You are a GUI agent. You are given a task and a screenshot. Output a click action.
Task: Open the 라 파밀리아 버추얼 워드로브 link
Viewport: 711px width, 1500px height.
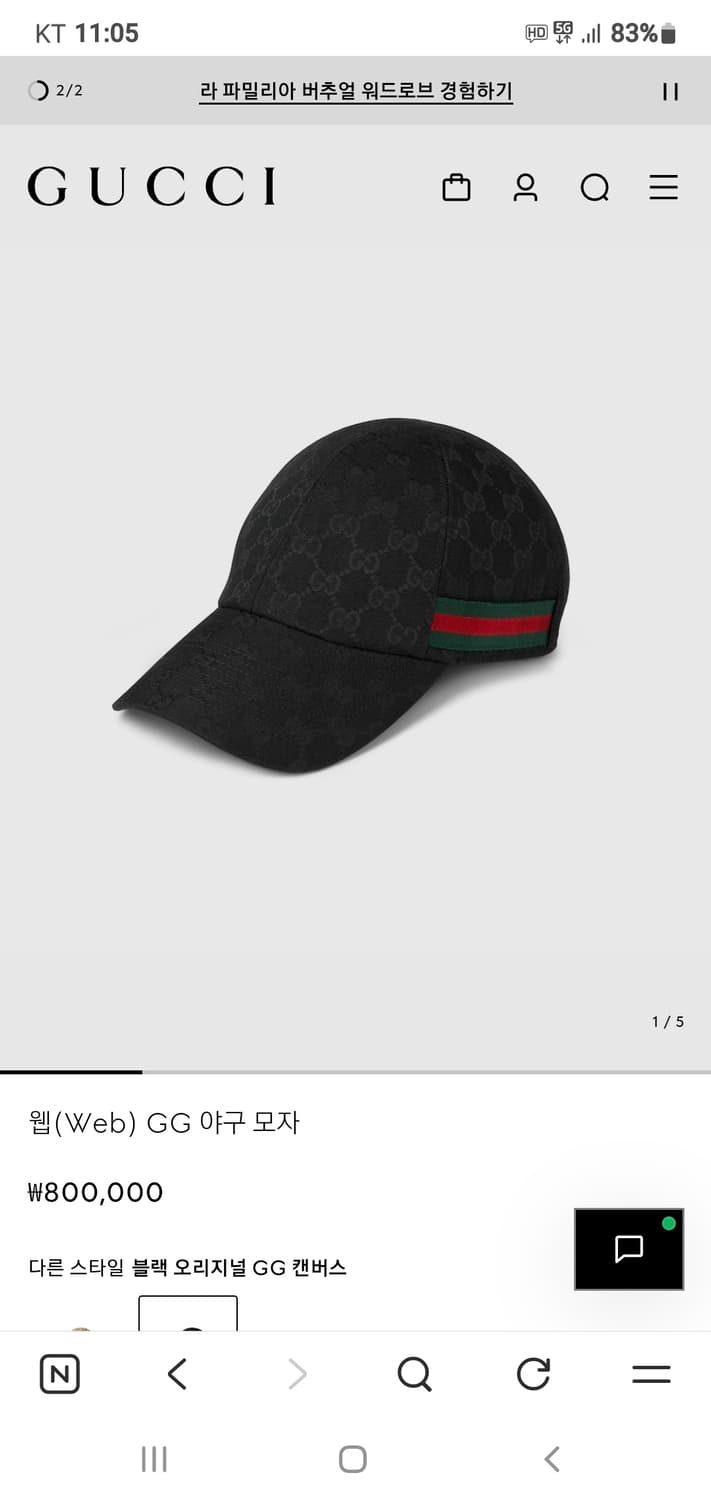[x=356, y=91]
